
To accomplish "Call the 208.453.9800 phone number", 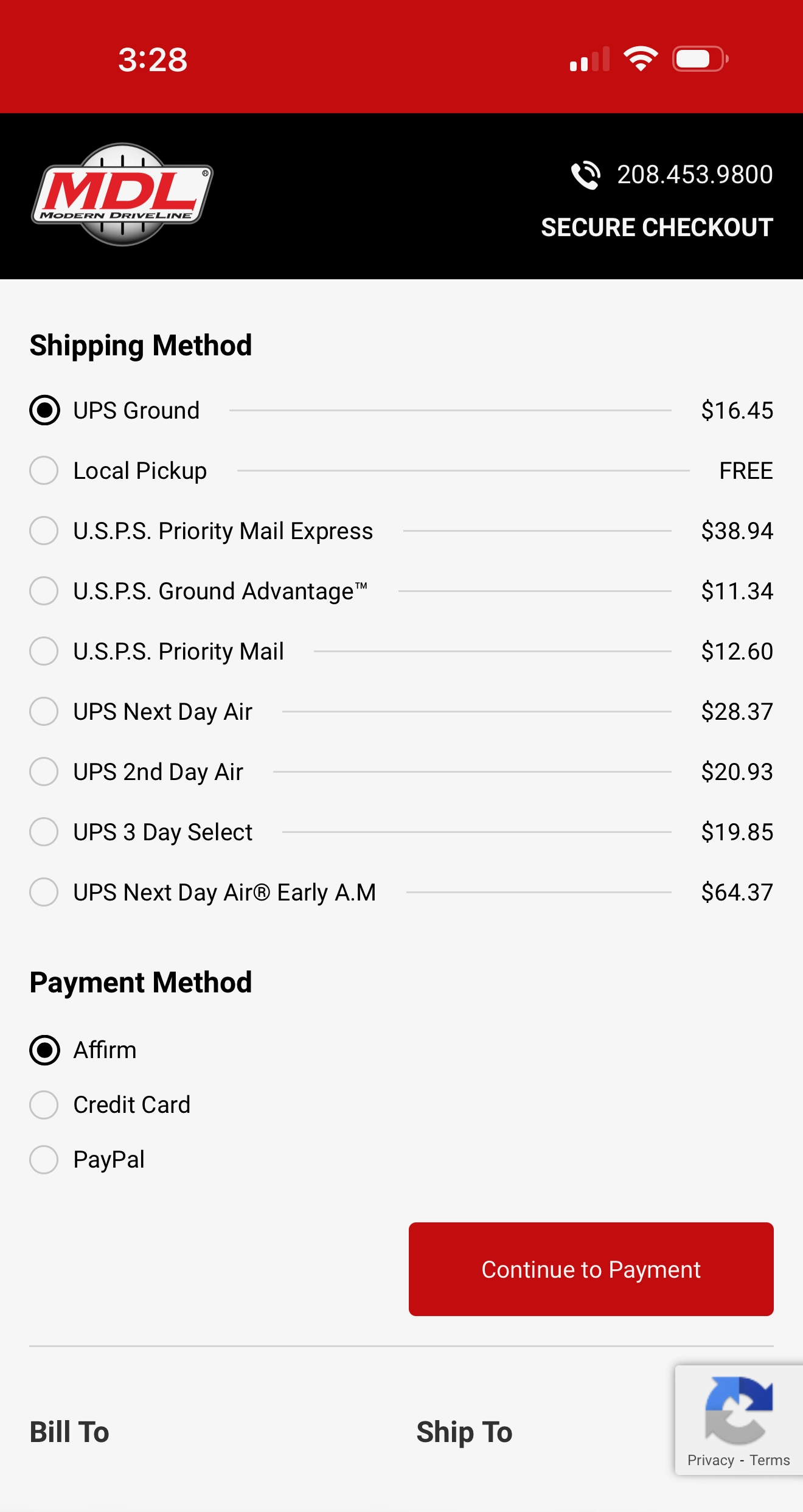I will tap(672, 175).
